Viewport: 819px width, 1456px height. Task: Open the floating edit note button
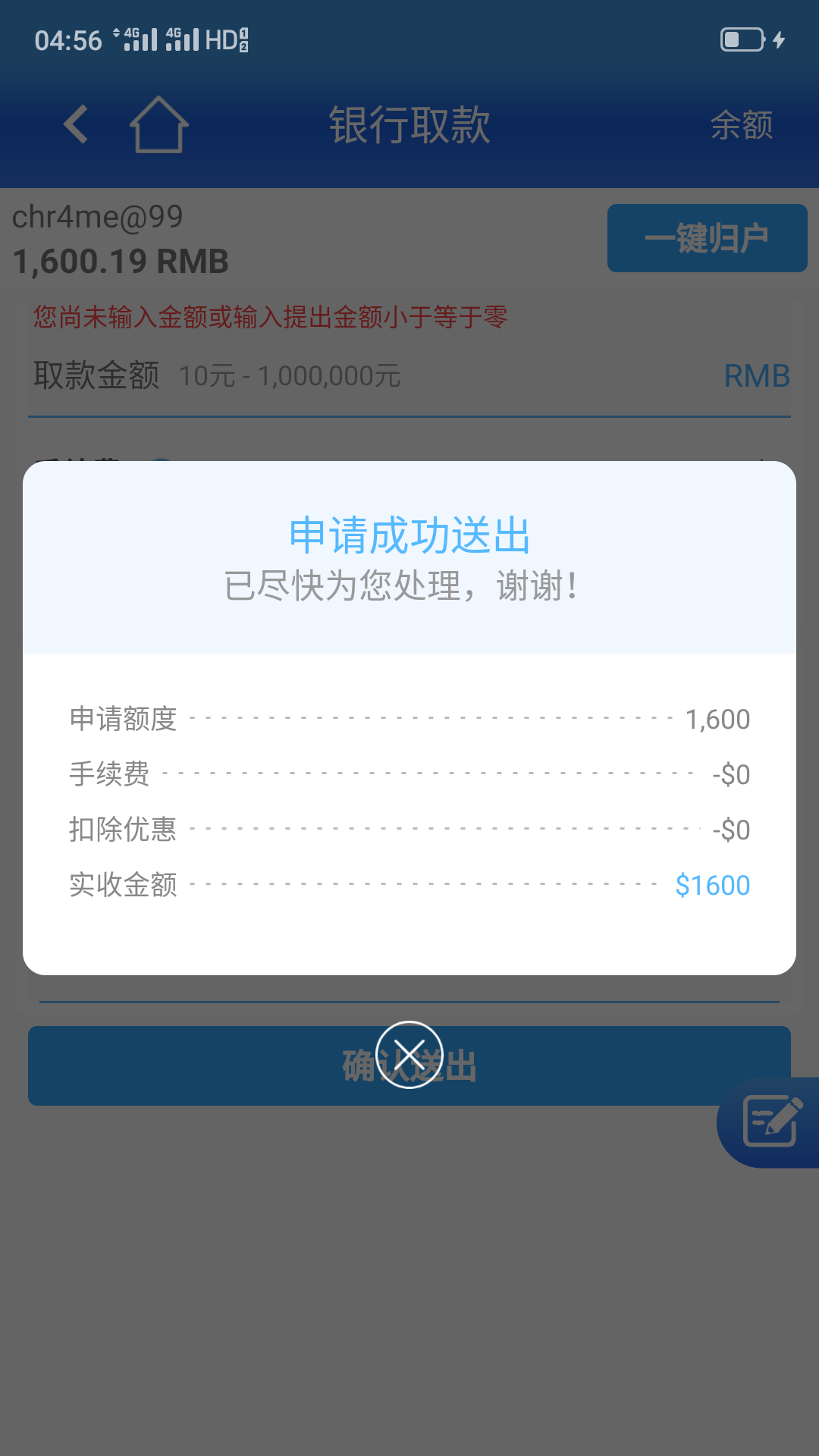pos(769,1122)
